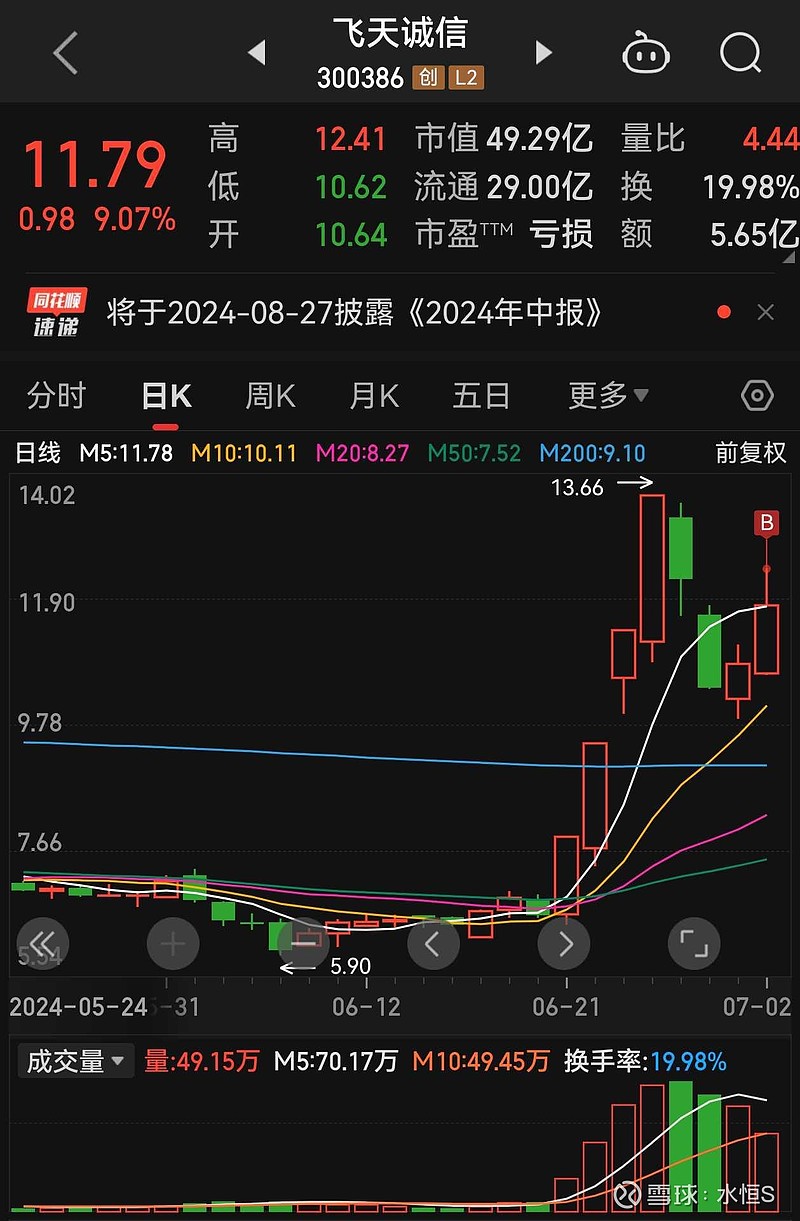Switch to next stock with right triangle

542,52
